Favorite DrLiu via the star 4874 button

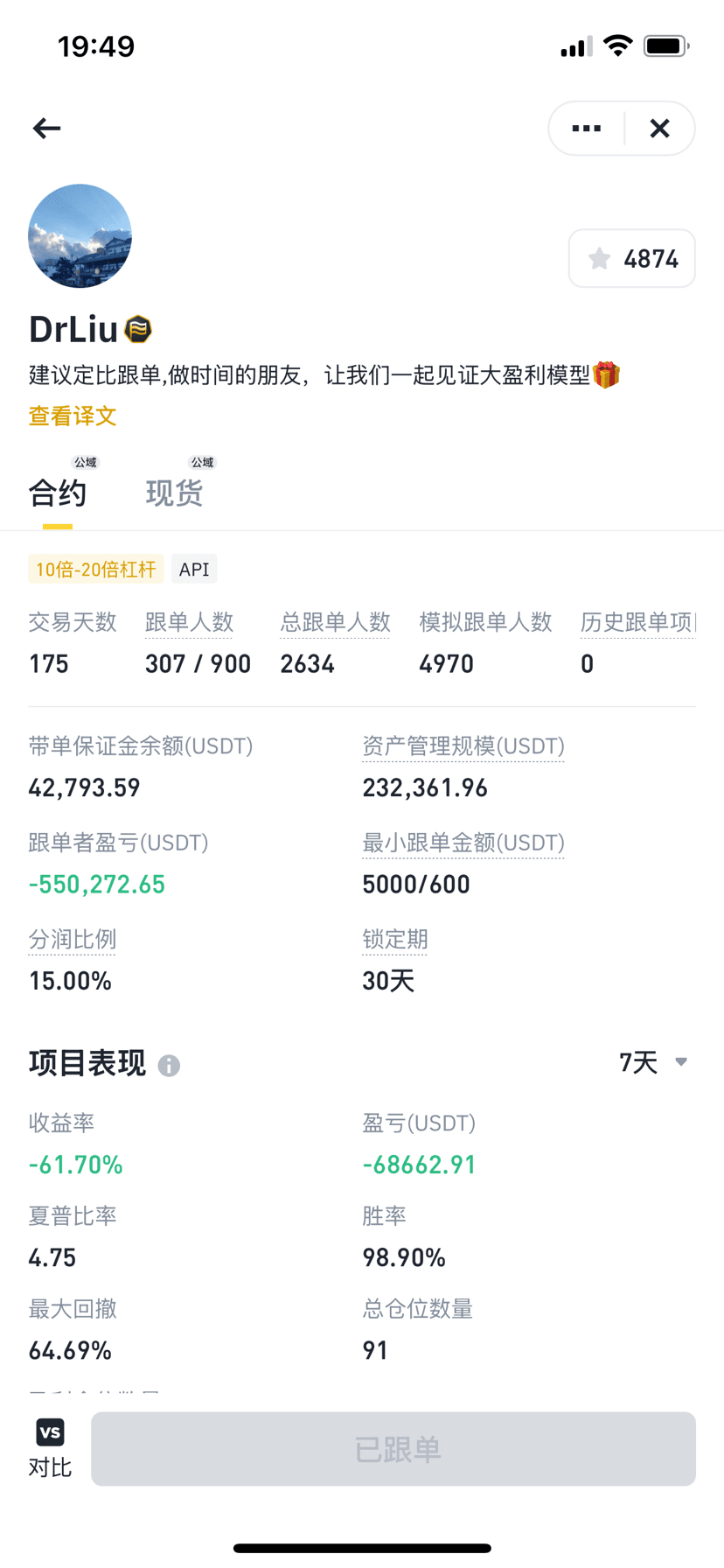[632, 258]
